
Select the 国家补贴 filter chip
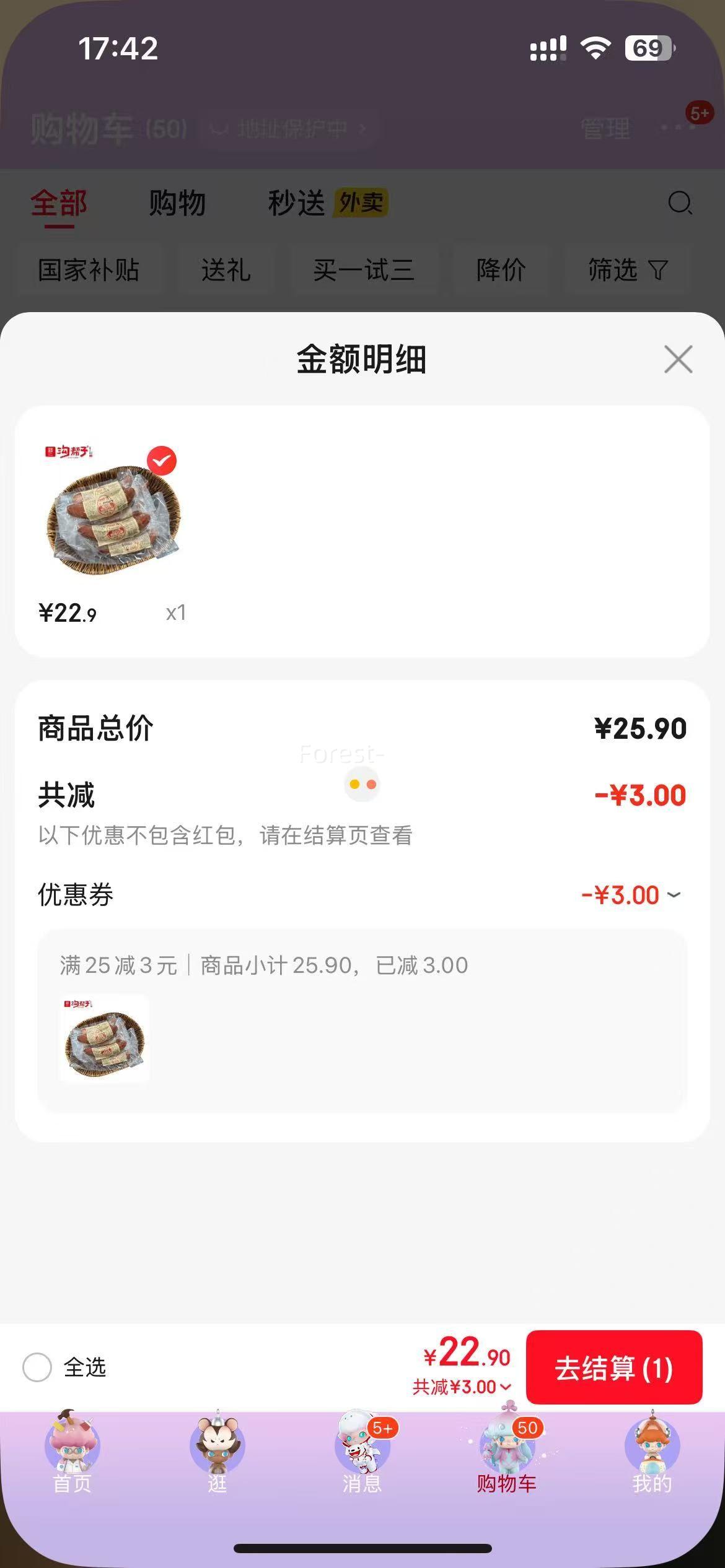pyautogui.click(x=89, y=271)
